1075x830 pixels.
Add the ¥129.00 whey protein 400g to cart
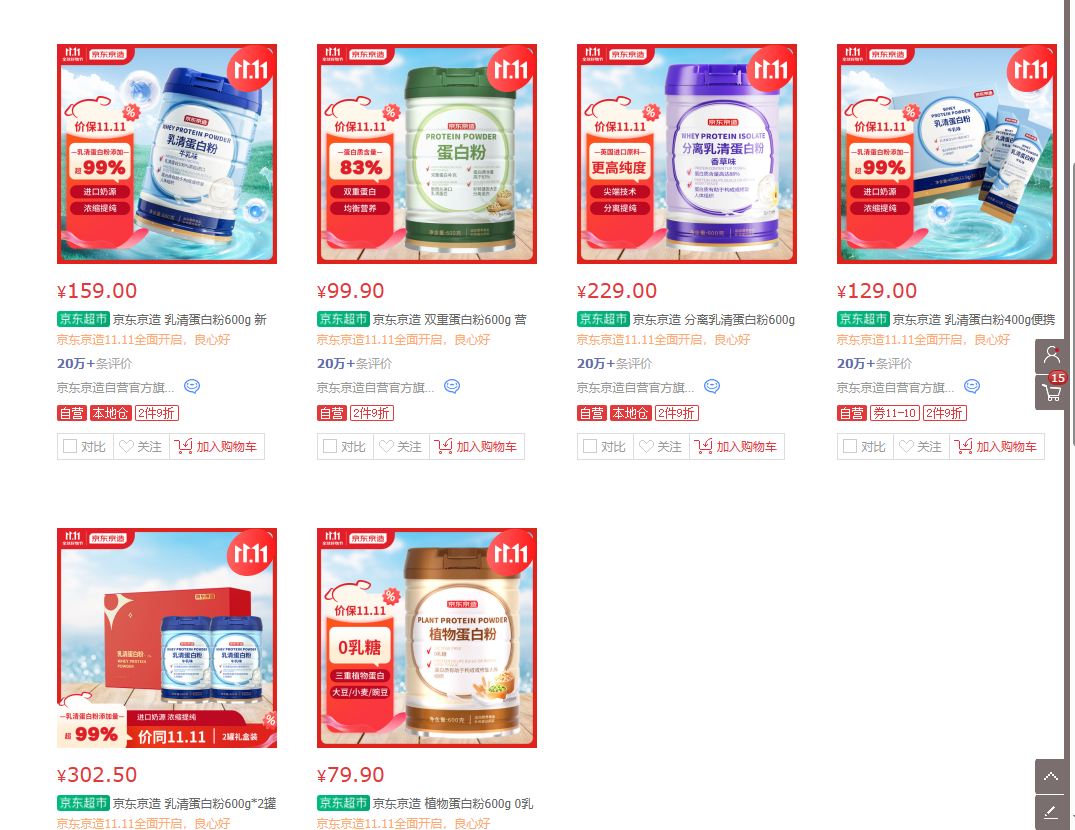[x=996, y=447]
